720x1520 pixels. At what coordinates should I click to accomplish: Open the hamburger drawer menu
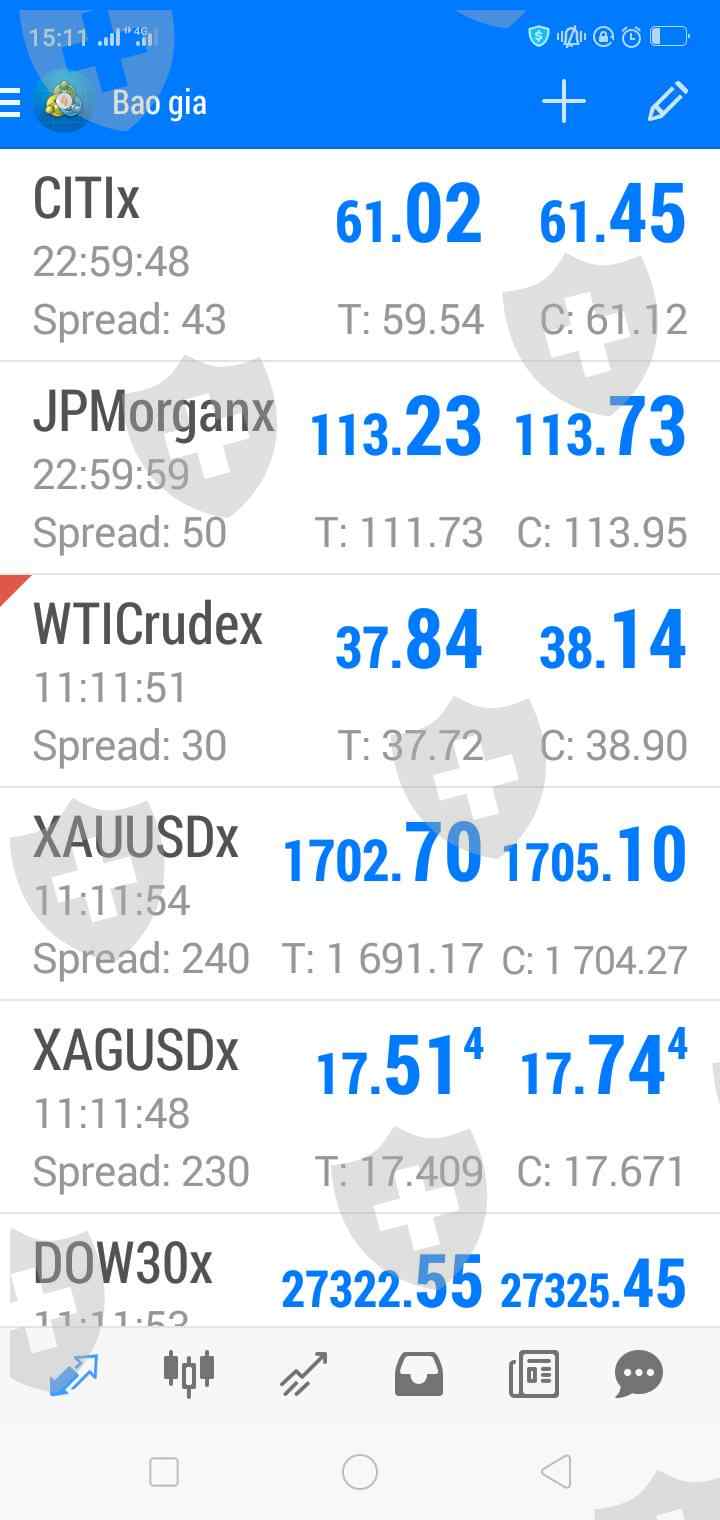(10, 102)
